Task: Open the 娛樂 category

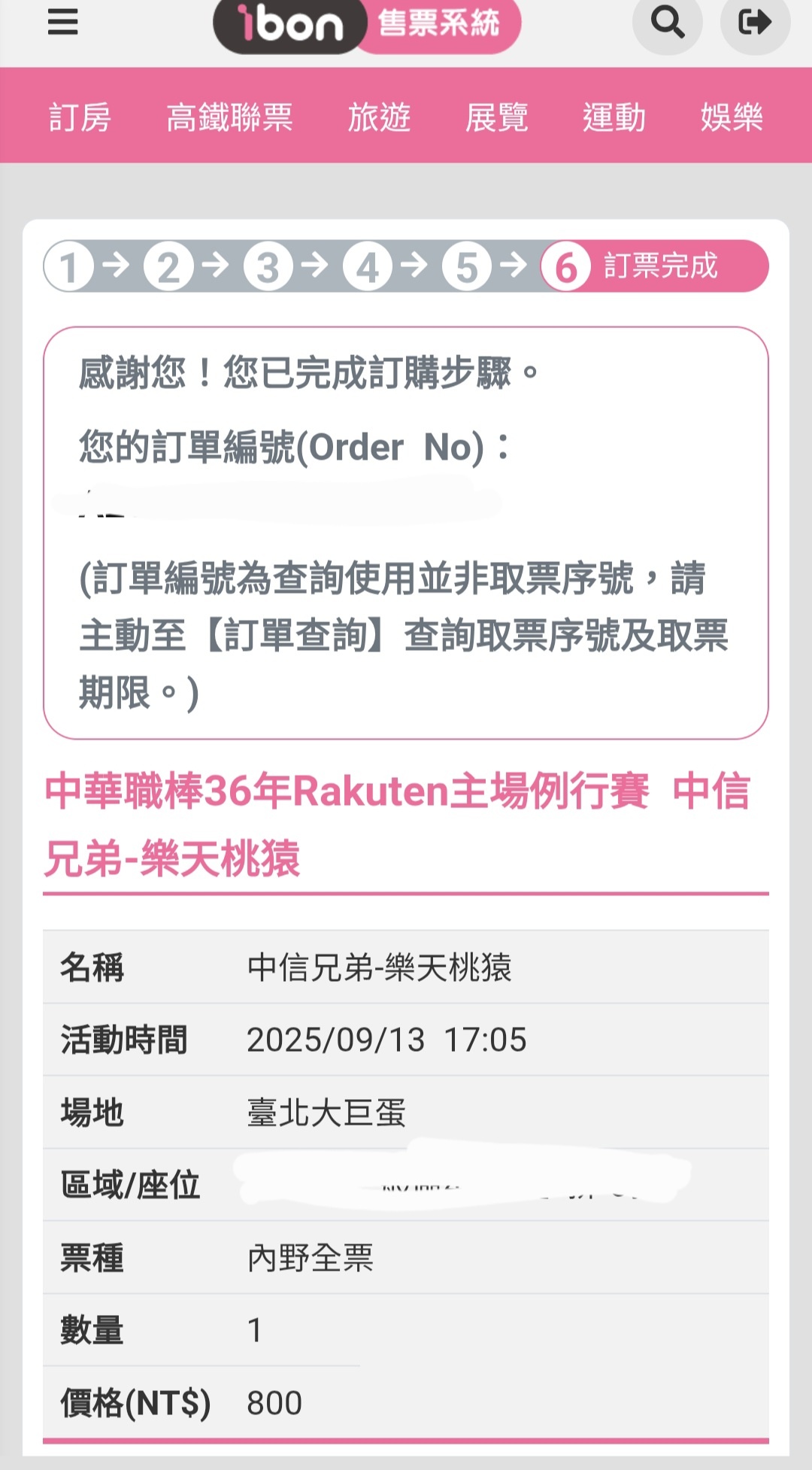Action: [731, 117]
